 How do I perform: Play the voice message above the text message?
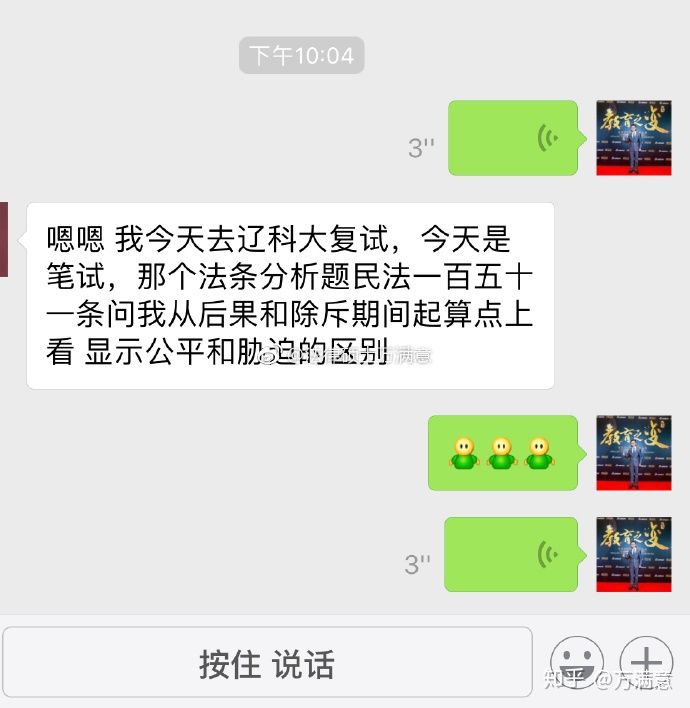(512, 137)
